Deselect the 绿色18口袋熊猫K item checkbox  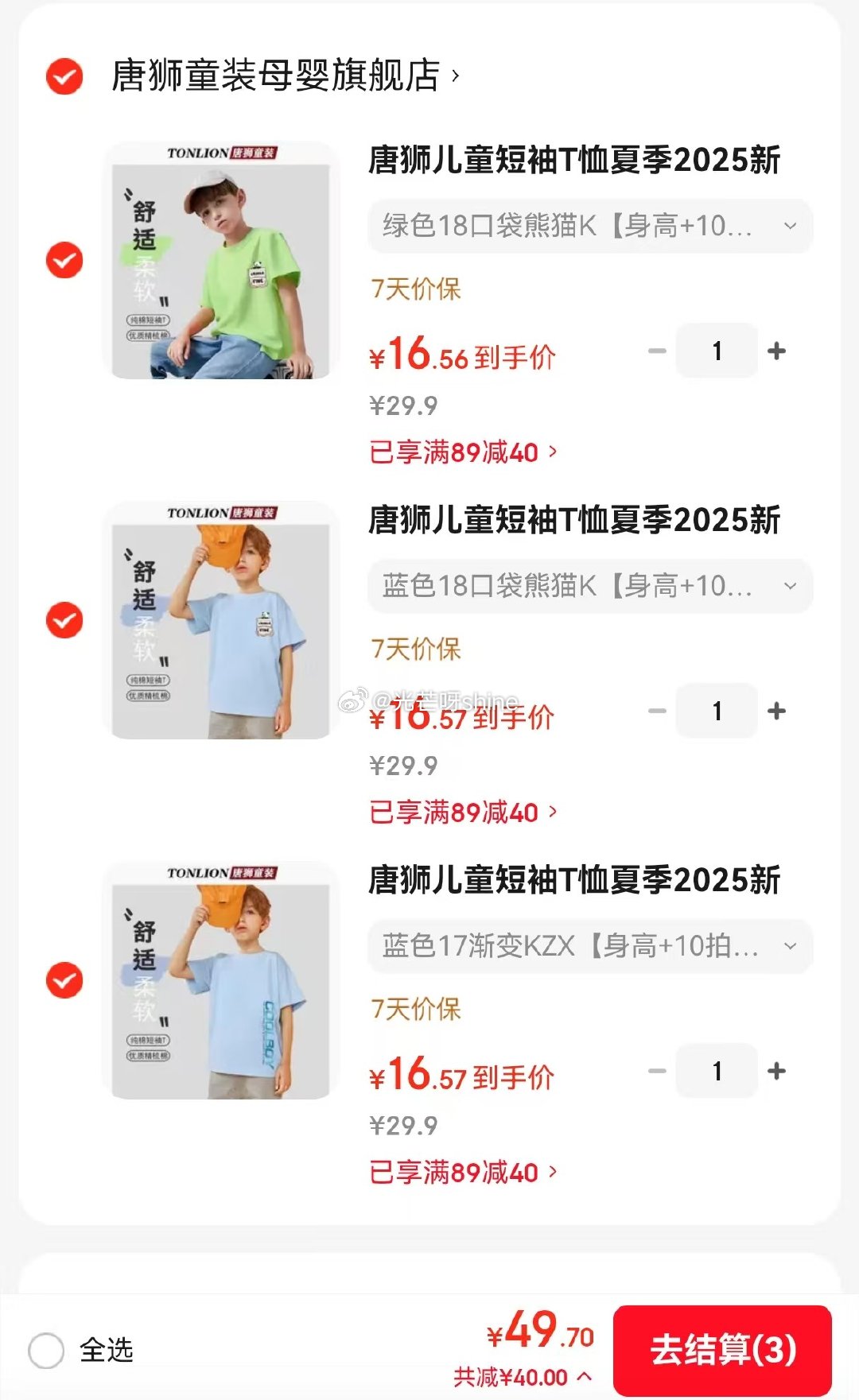tap(64, 260)
